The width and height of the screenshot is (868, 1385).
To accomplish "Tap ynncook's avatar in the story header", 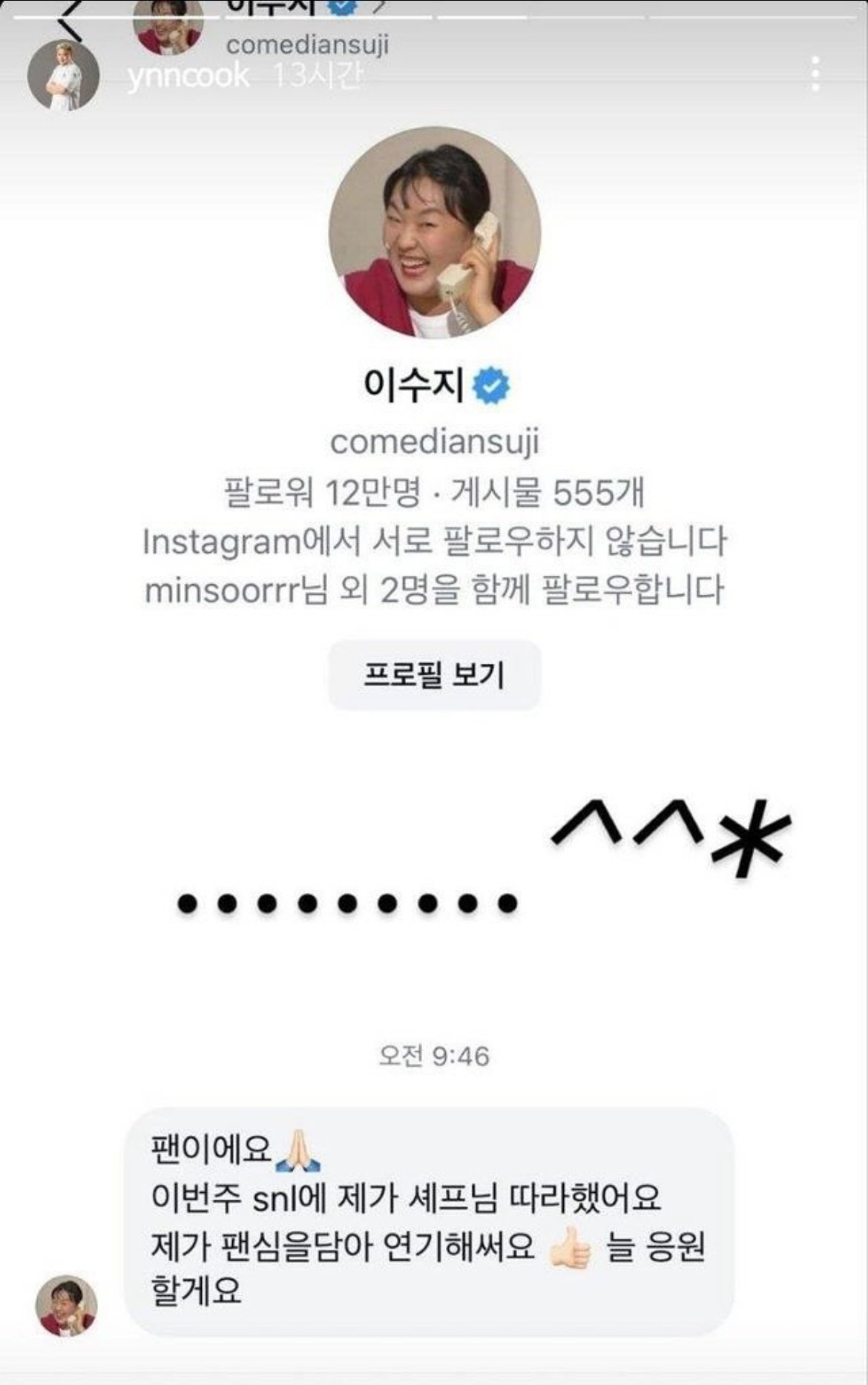I will click(63, 76).
